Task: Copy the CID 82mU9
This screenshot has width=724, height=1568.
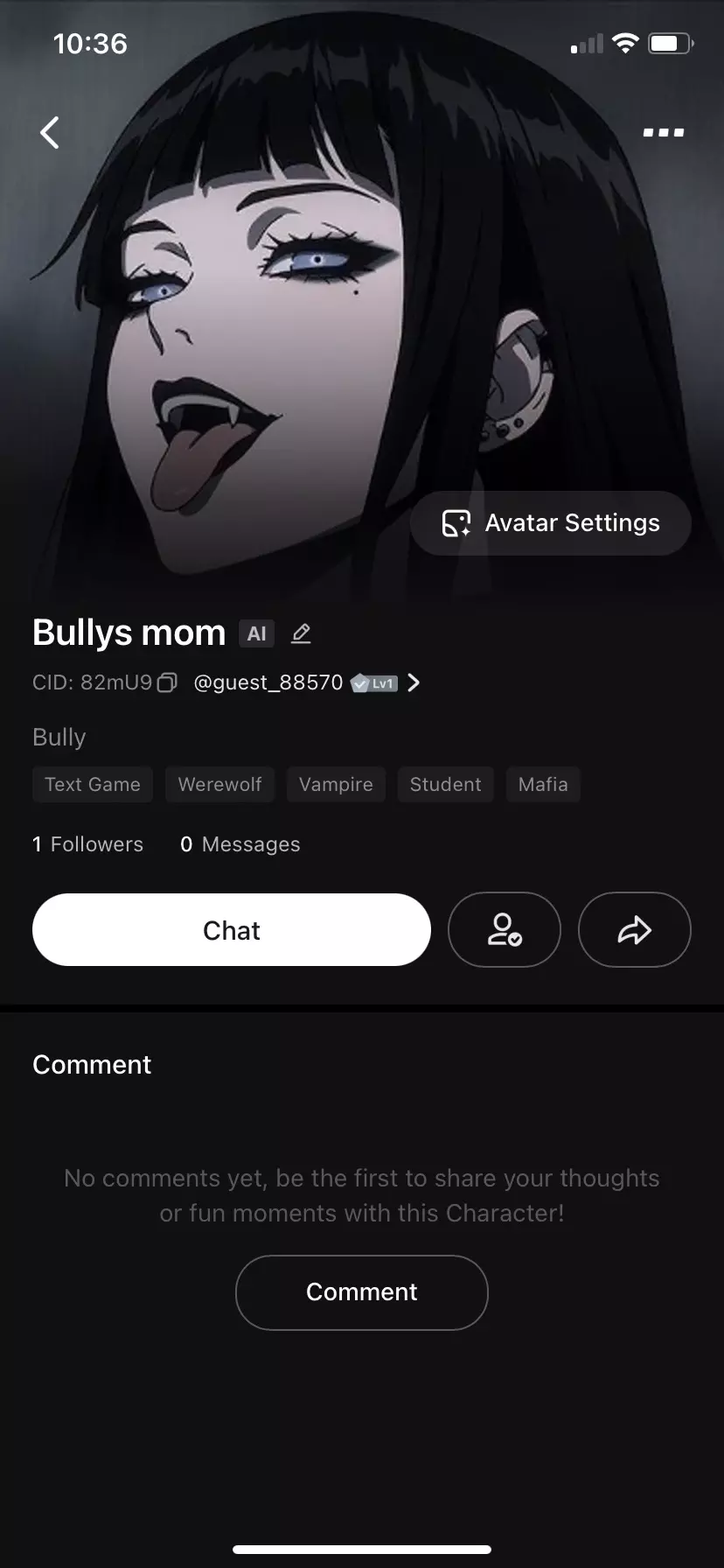Action: pyautogui.click(x=167, y=683)
